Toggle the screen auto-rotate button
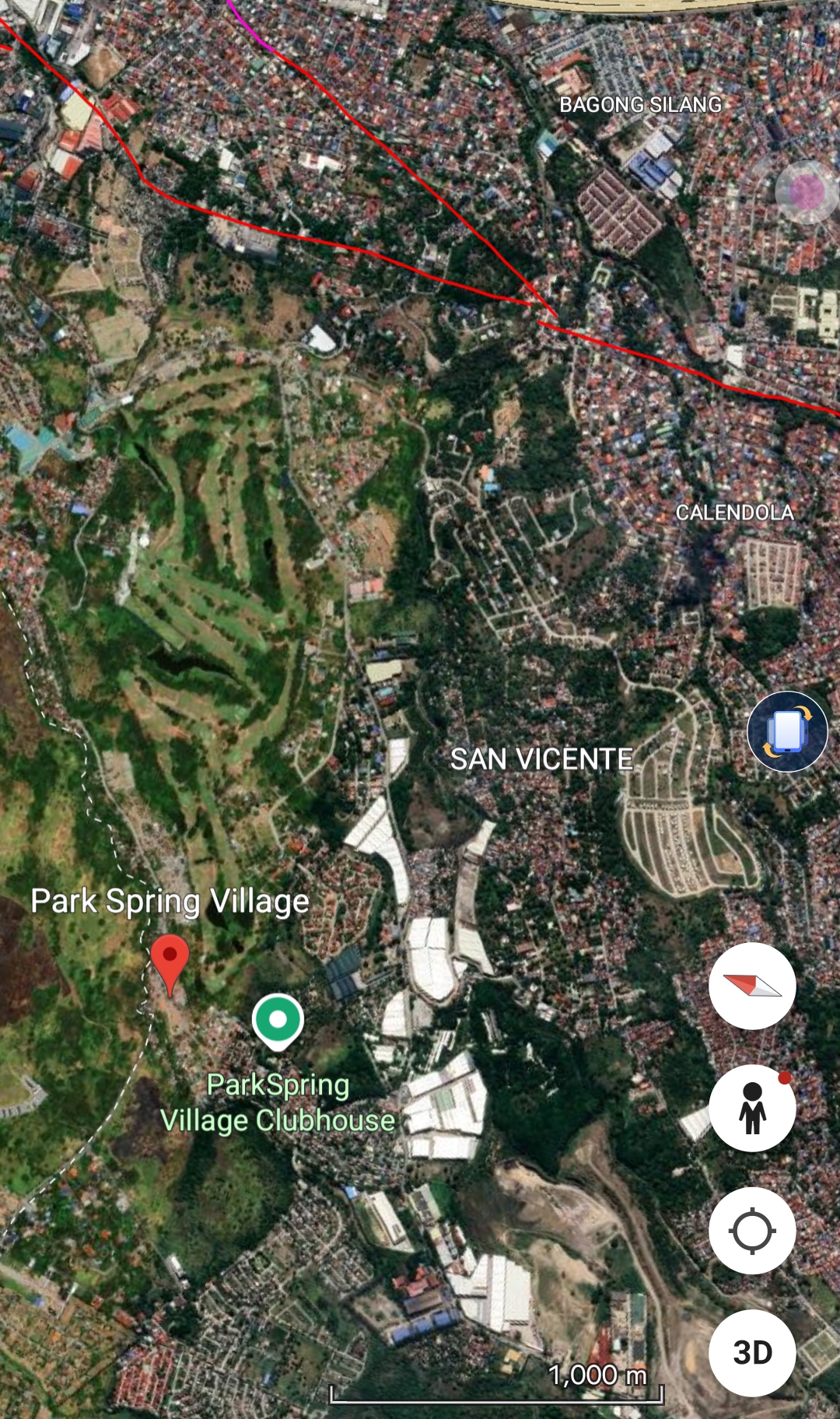 coord(787,731)
